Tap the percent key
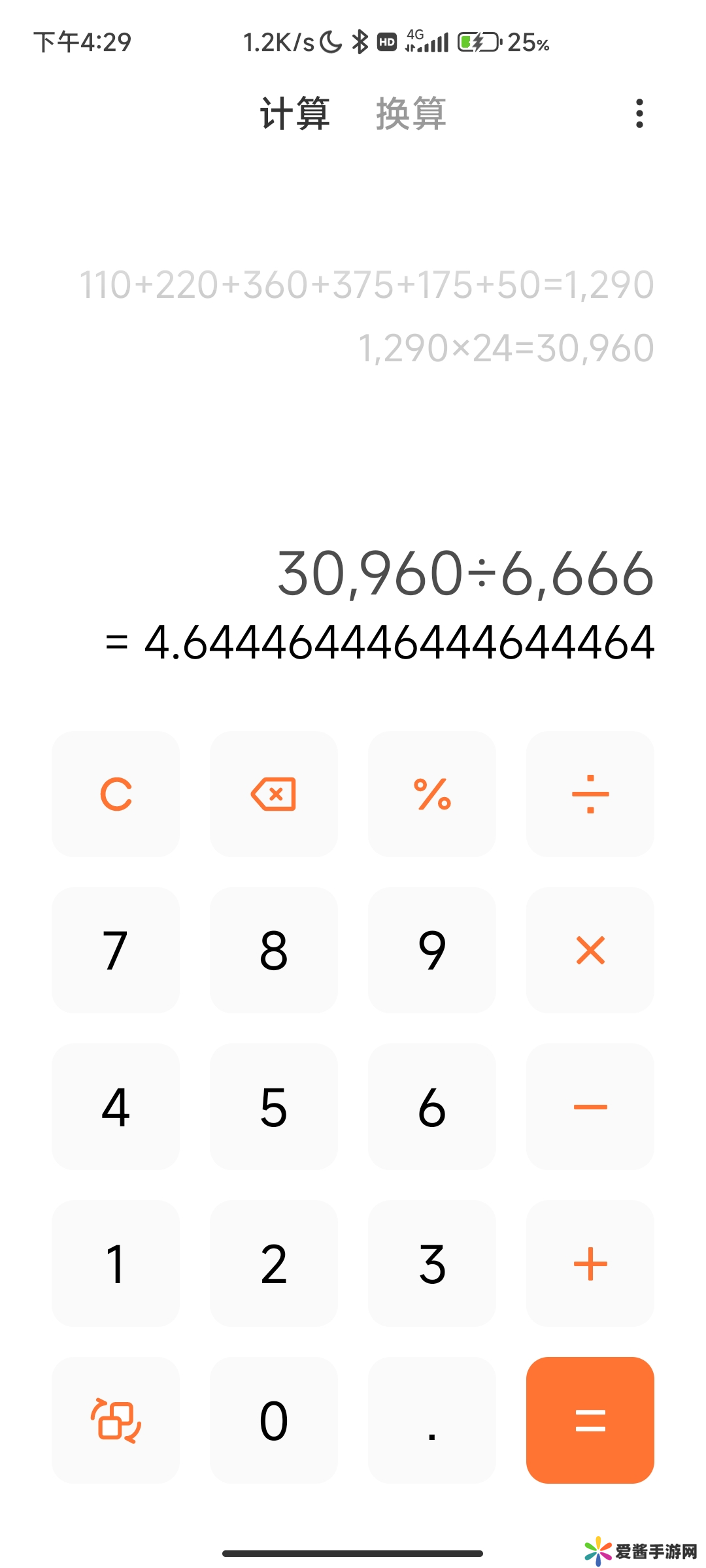706x1568 pixels. (432, 794)
